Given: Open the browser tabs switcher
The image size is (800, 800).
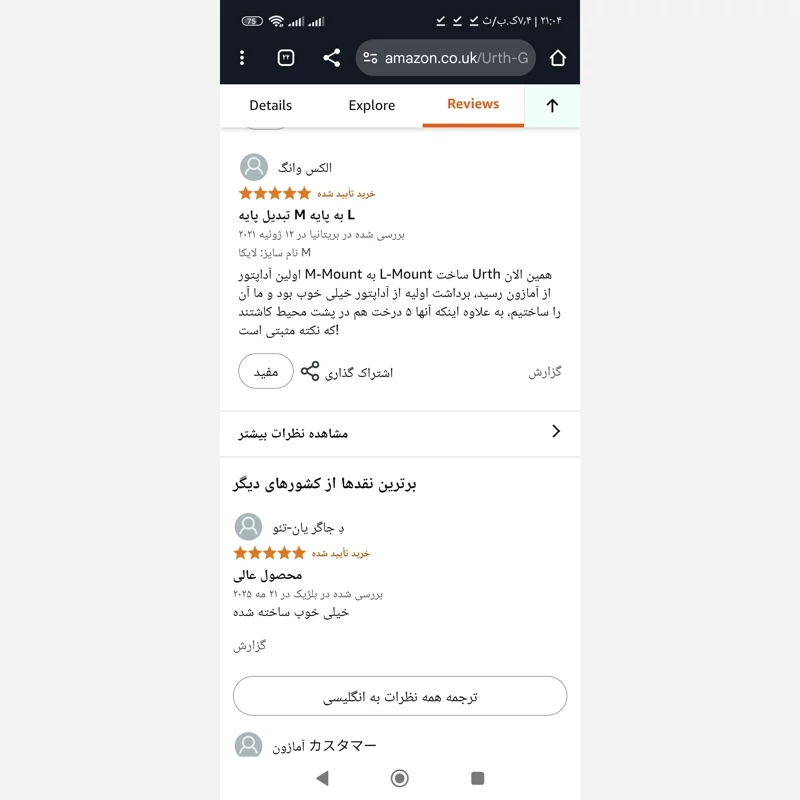Looking at the screenshot, I should (x=285, y=58).
